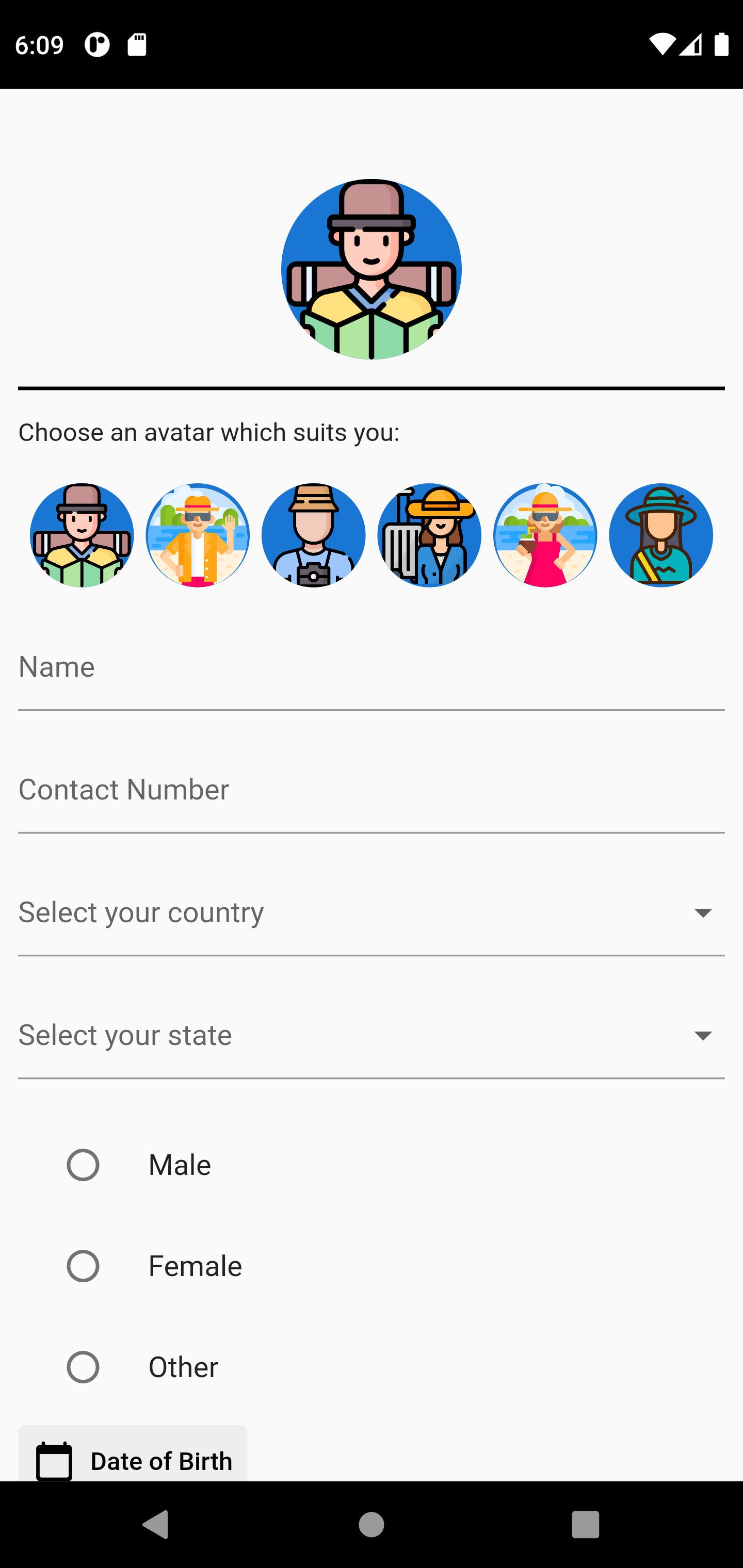Select the woman with wide hat avatar
Screen dimensions: 743x1568
pyautogui.click(x=661, y=534)
